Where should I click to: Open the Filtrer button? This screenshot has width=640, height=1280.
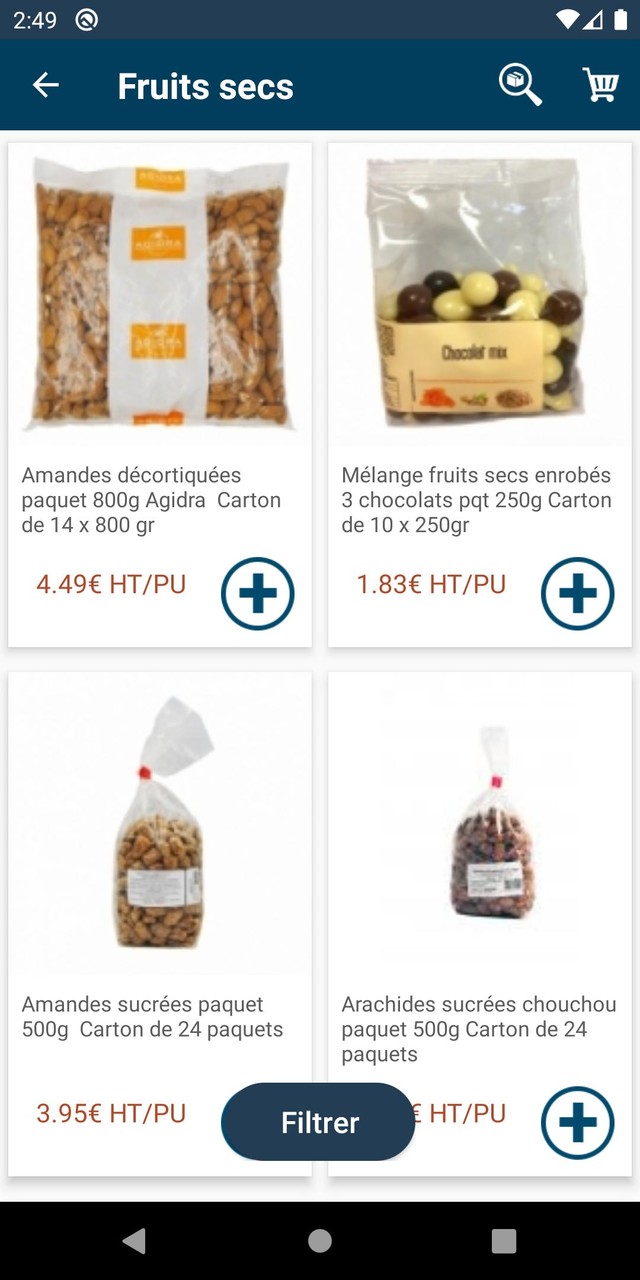(318, 1122)
